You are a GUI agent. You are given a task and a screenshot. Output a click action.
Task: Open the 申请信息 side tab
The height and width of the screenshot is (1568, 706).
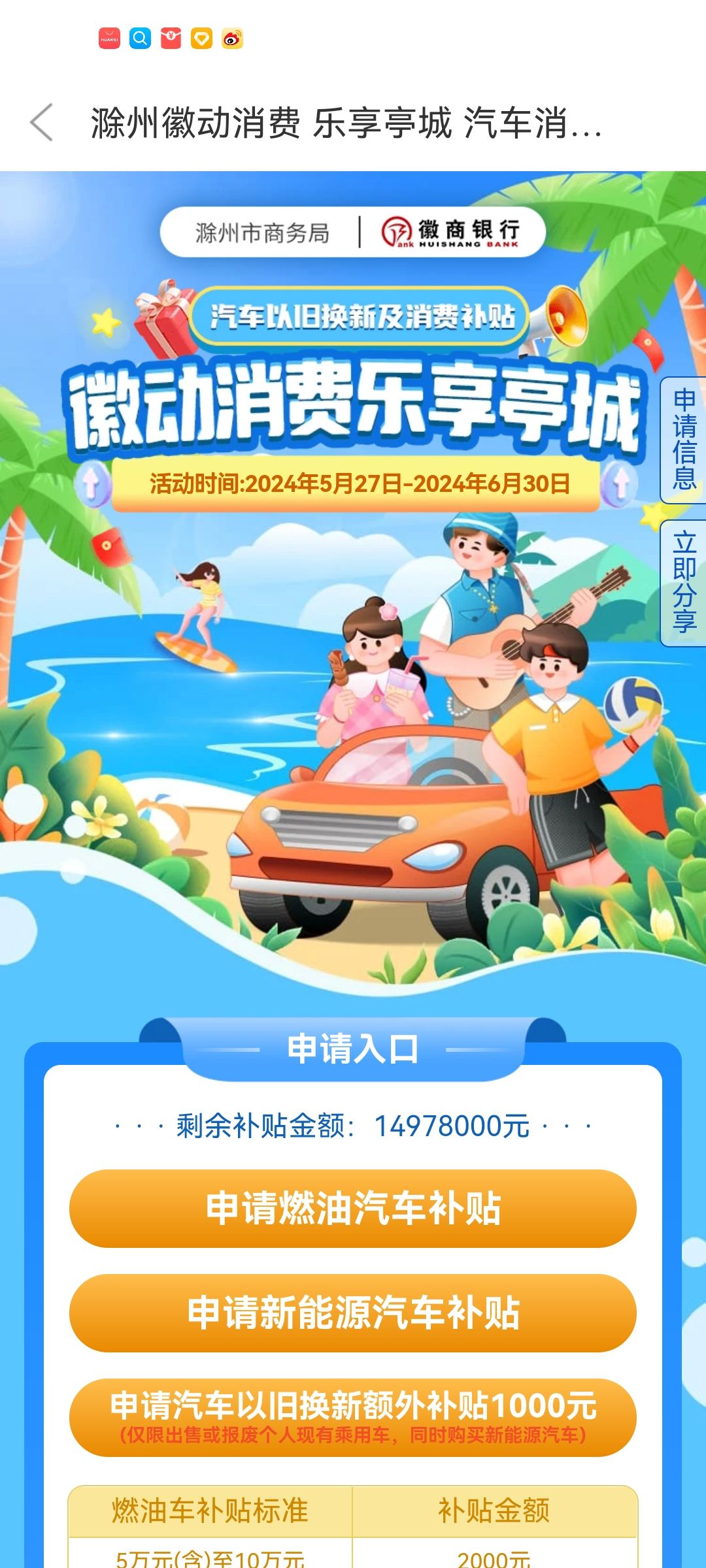point(684,440)
